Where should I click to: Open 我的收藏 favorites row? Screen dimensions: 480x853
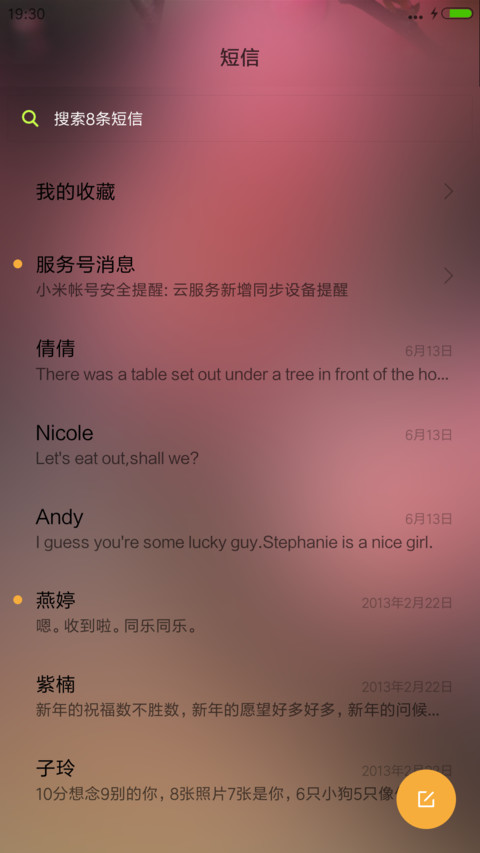[x=240, y=191]
